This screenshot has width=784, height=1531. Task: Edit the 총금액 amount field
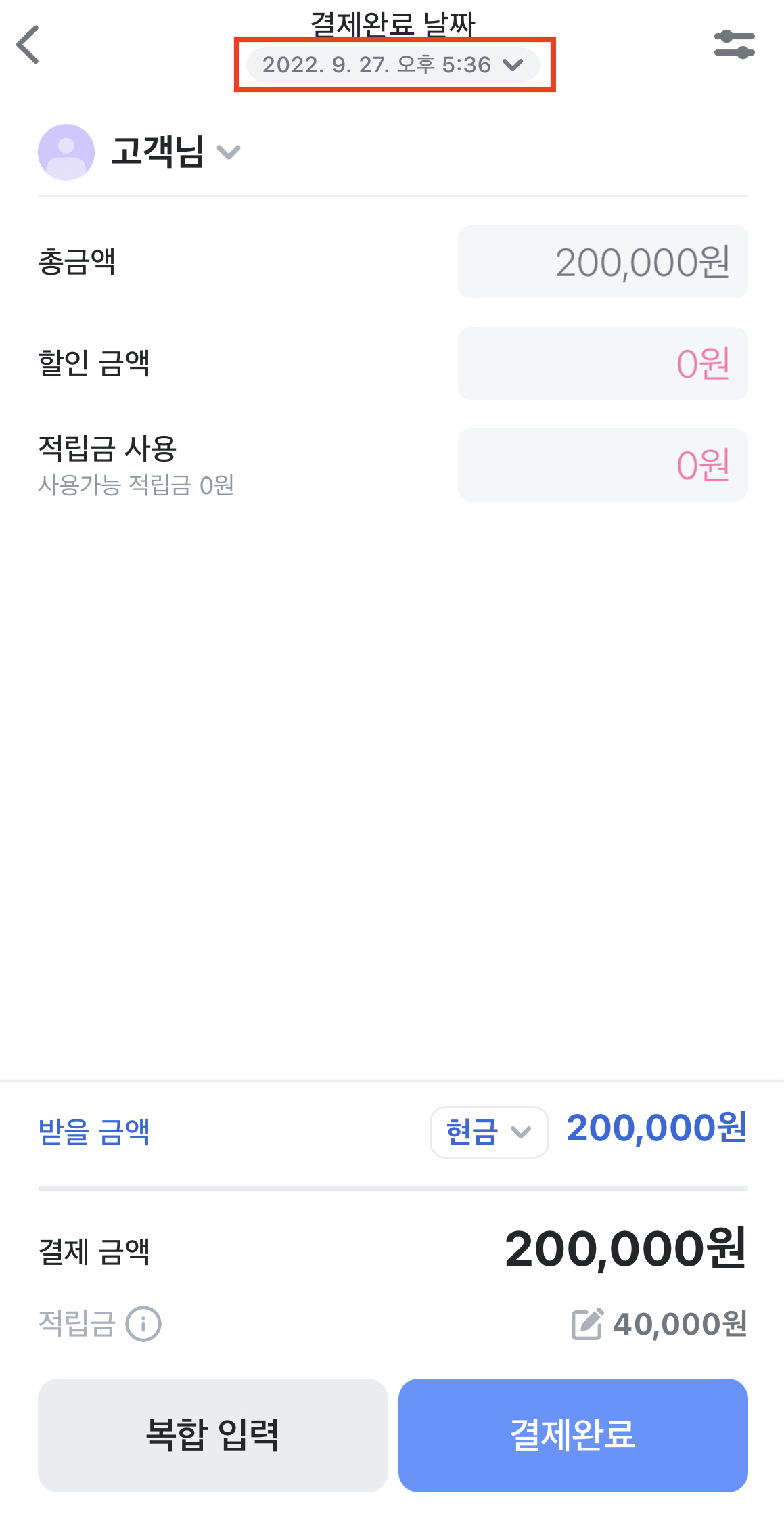(602, 262)
